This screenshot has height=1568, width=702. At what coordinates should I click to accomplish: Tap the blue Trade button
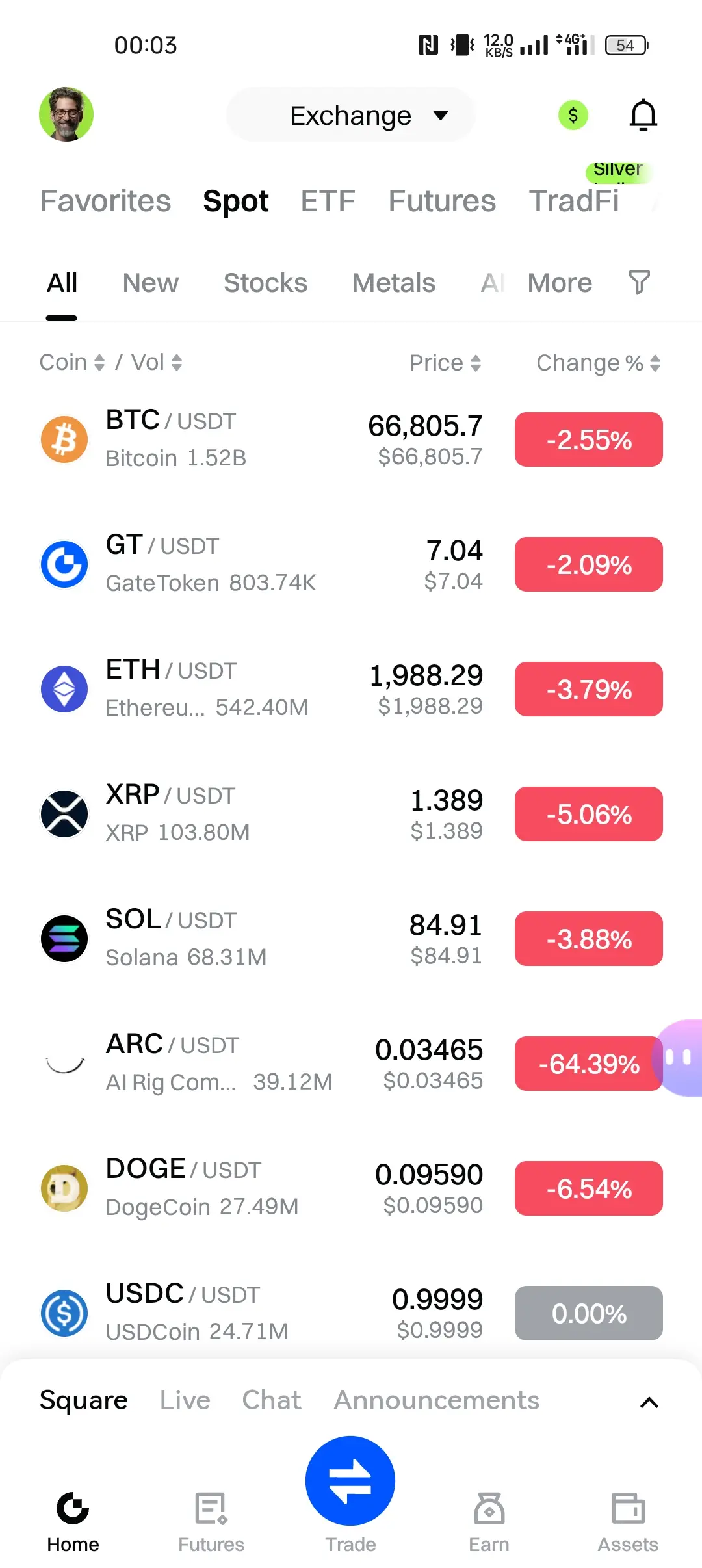[350, 1481]
